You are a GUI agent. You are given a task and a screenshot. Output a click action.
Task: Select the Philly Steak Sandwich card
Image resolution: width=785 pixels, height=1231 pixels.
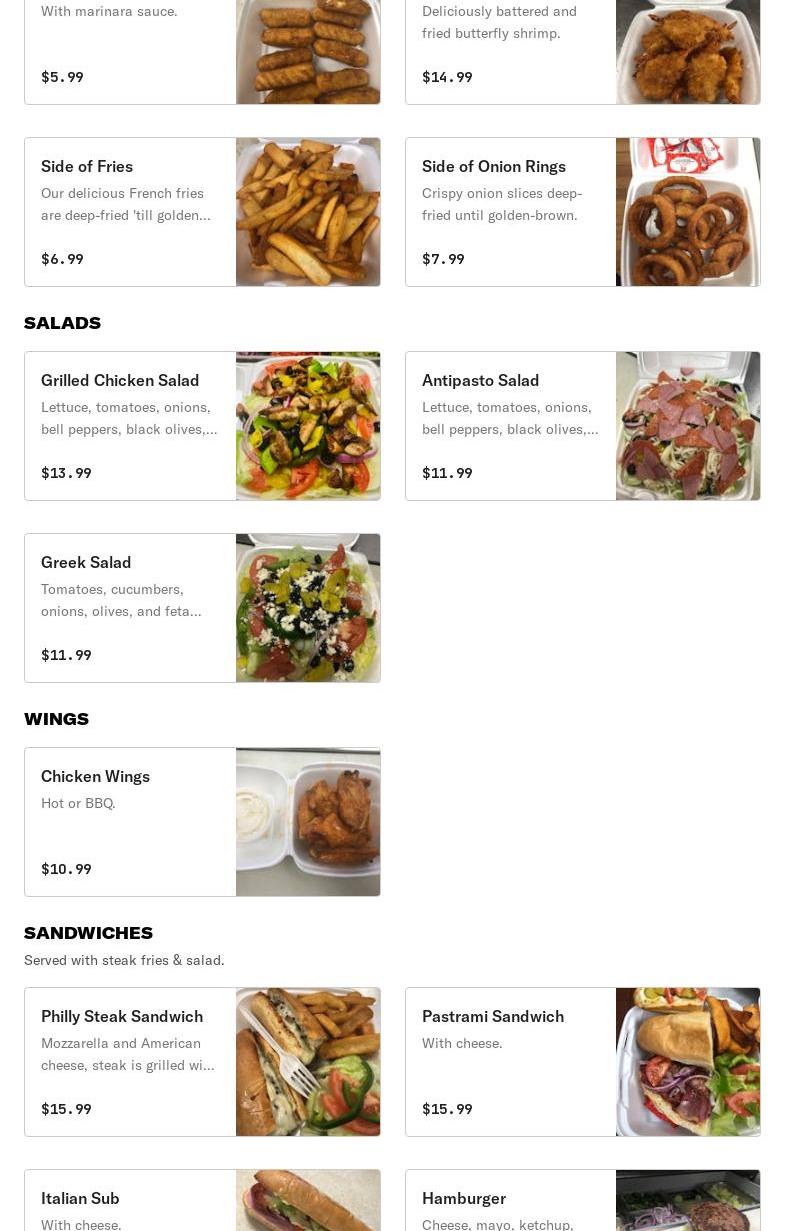(202, 1062)
